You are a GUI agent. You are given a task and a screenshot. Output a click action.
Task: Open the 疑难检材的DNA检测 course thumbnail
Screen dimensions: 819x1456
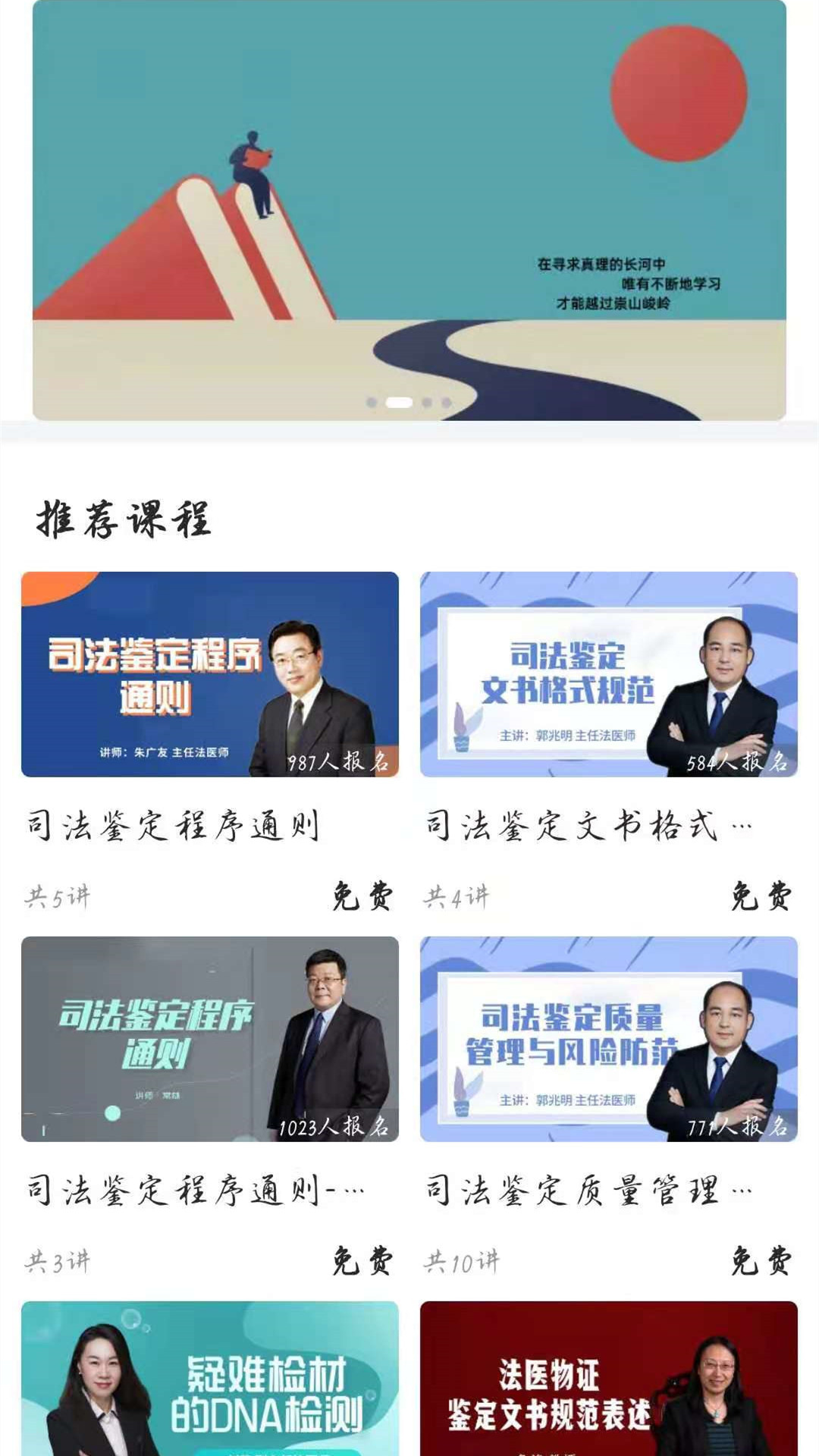(209, 1388)
